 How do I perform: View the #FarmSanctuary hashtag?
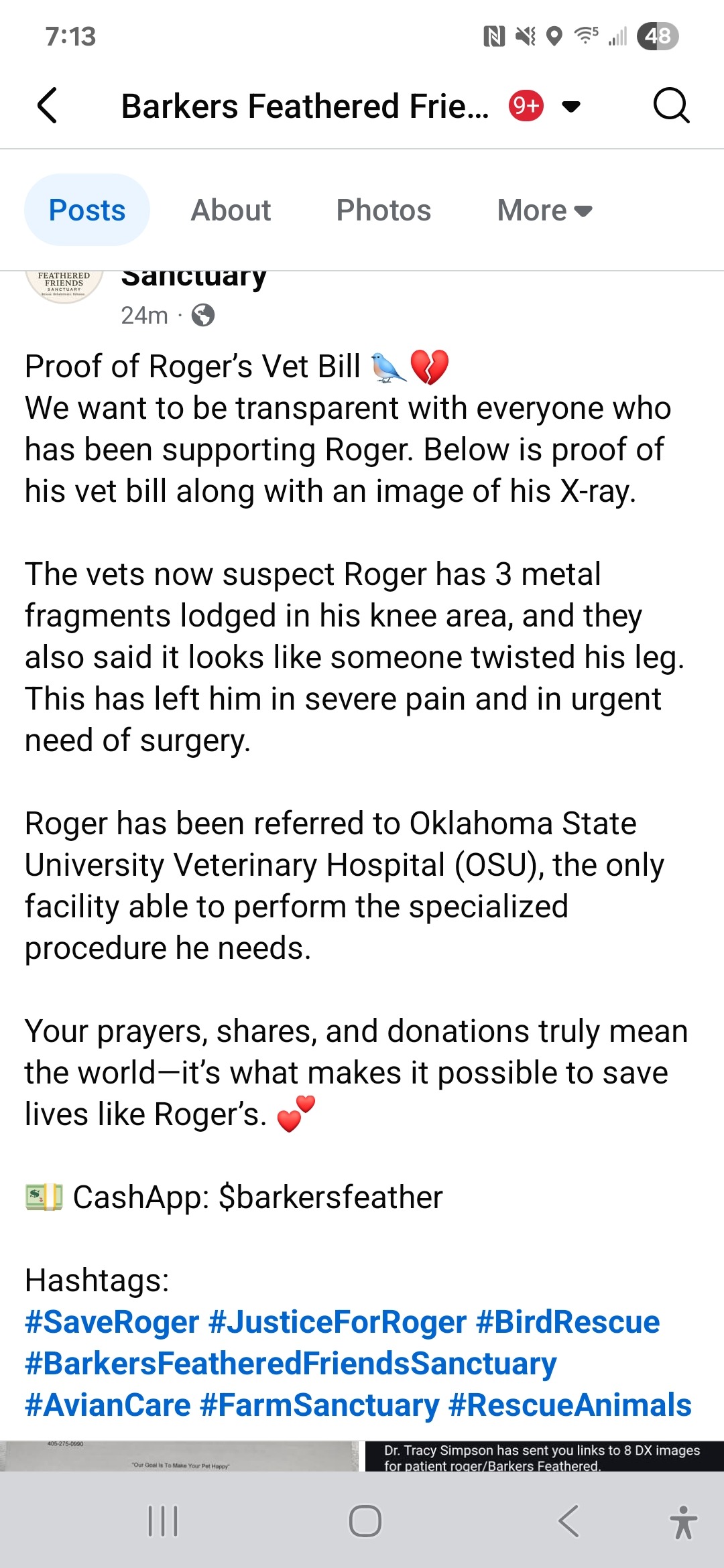click(320, 1405)
